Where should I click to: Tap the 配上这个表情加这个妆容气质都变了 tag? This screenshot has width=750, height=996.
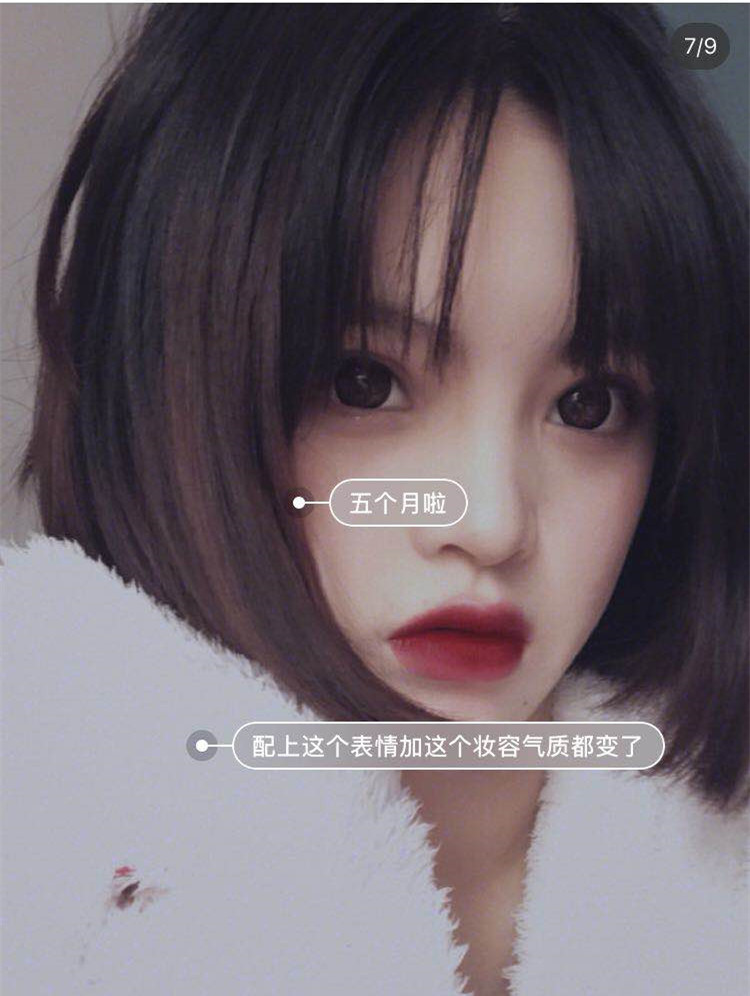coord(448,746)
